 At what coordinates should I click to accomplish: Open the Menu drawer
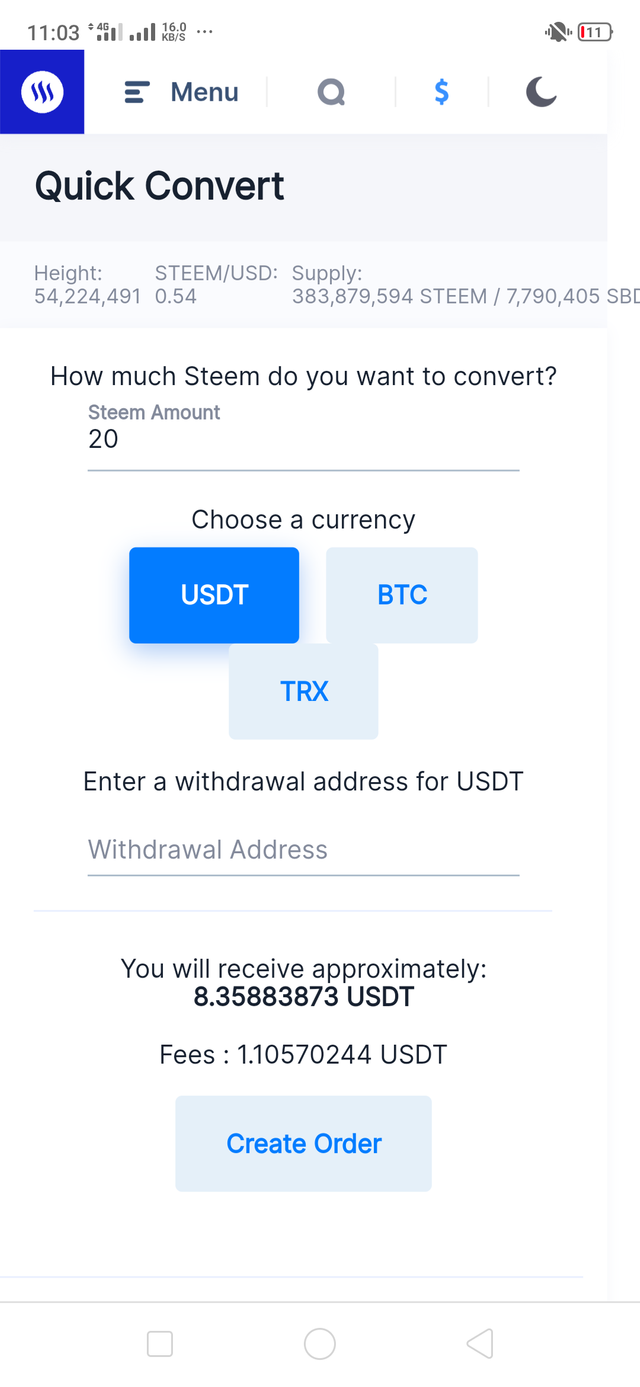click(181, 93)
